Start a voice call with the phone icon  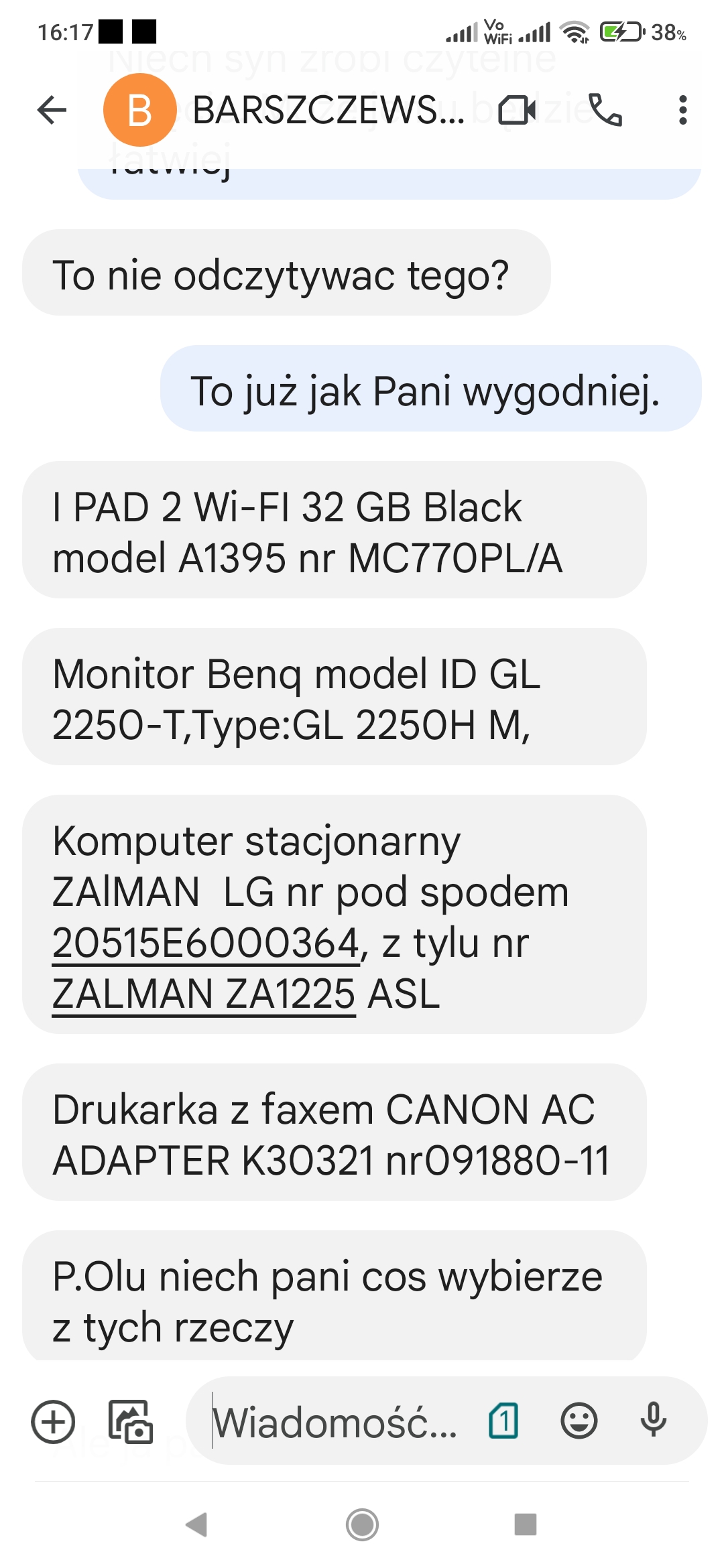(605, 110)
